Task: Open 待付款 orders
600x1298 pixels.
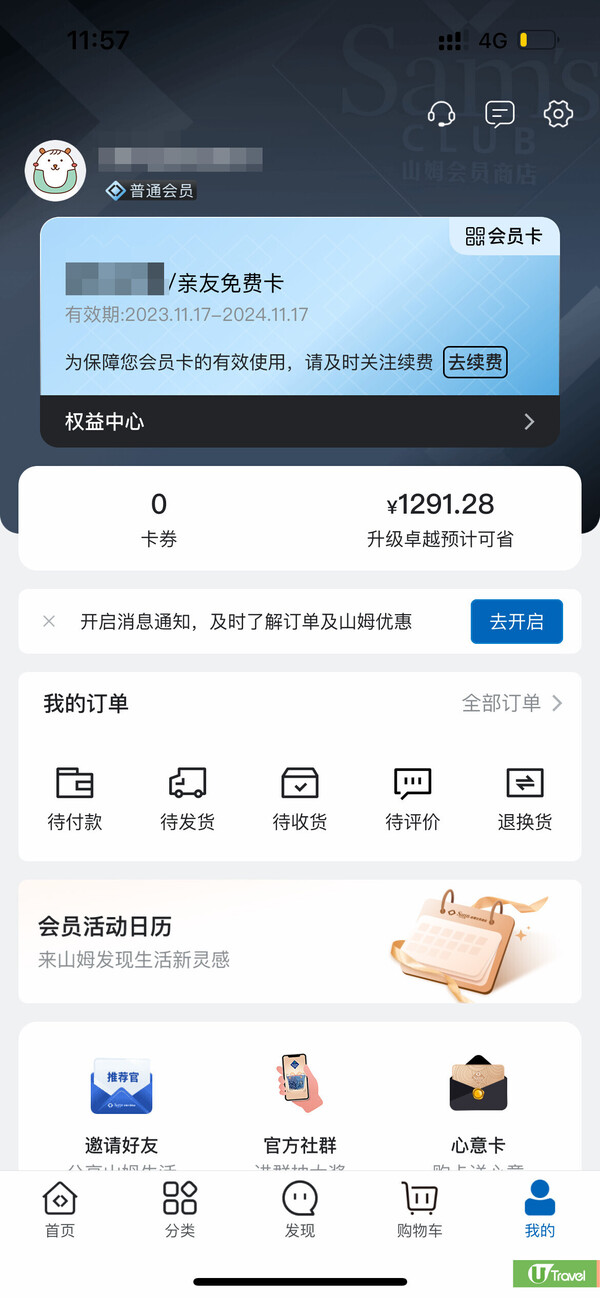Action: [x=75, y=798]
